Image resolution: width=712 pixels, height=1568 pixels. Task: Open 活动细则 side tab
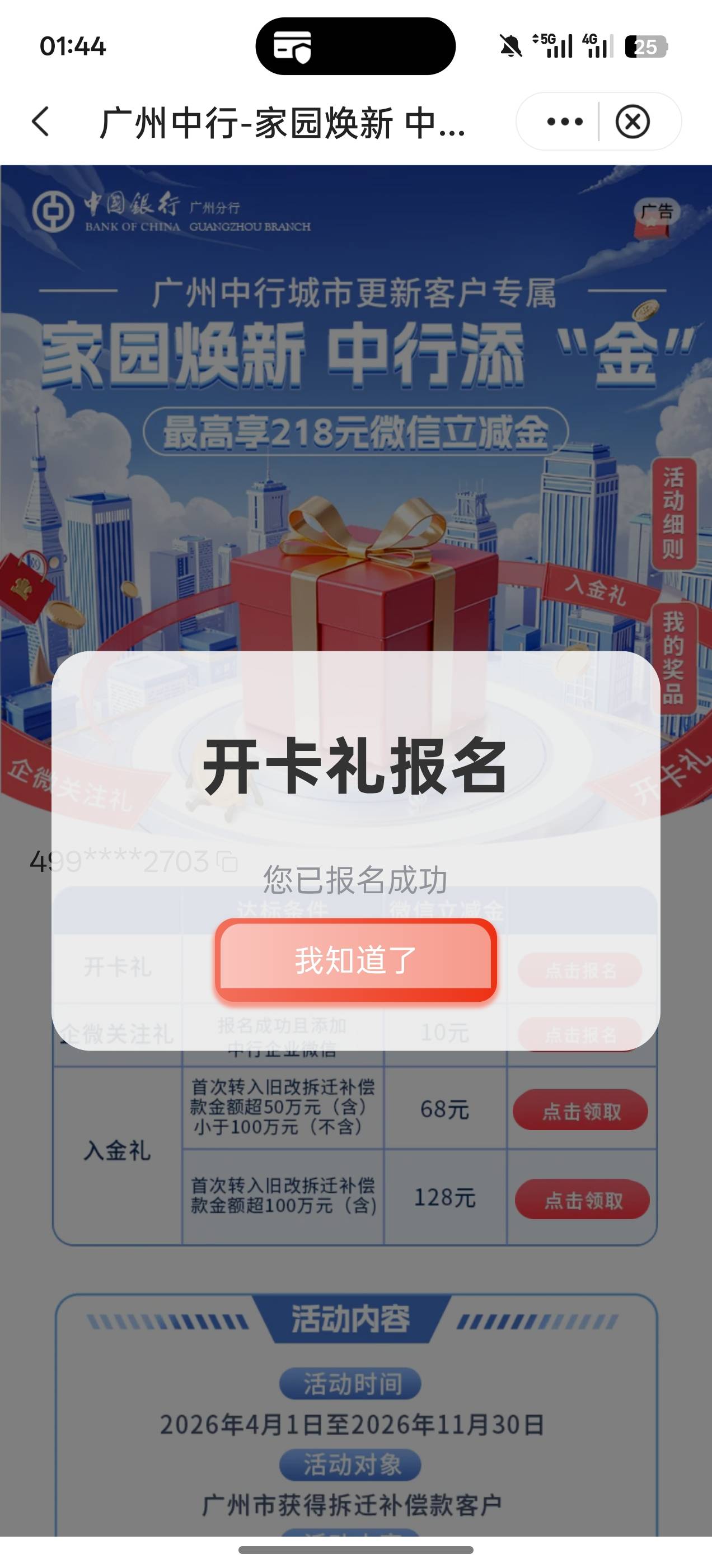(x=673, y=514)
